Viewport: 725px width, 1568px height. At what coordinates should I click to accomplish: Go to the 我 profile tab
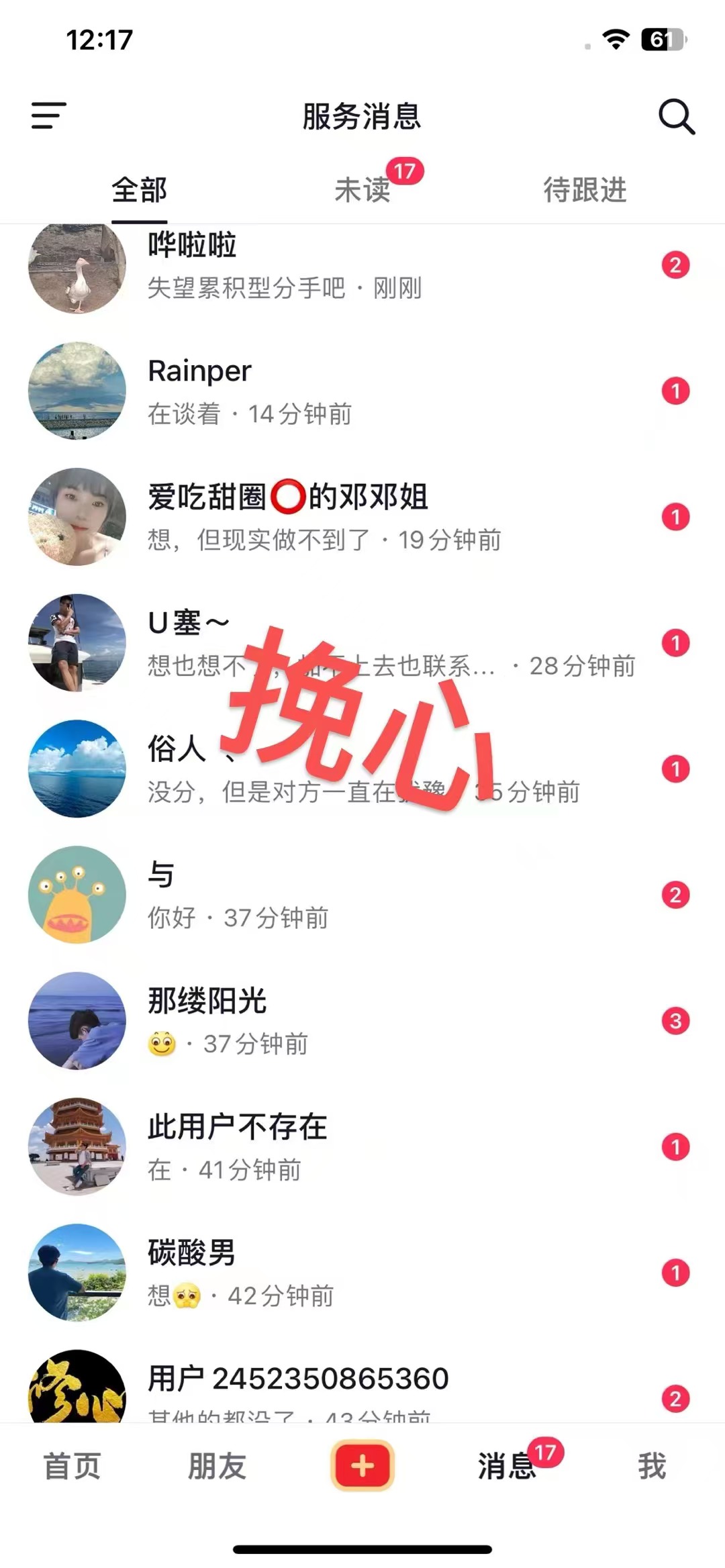click(652, 1466)
